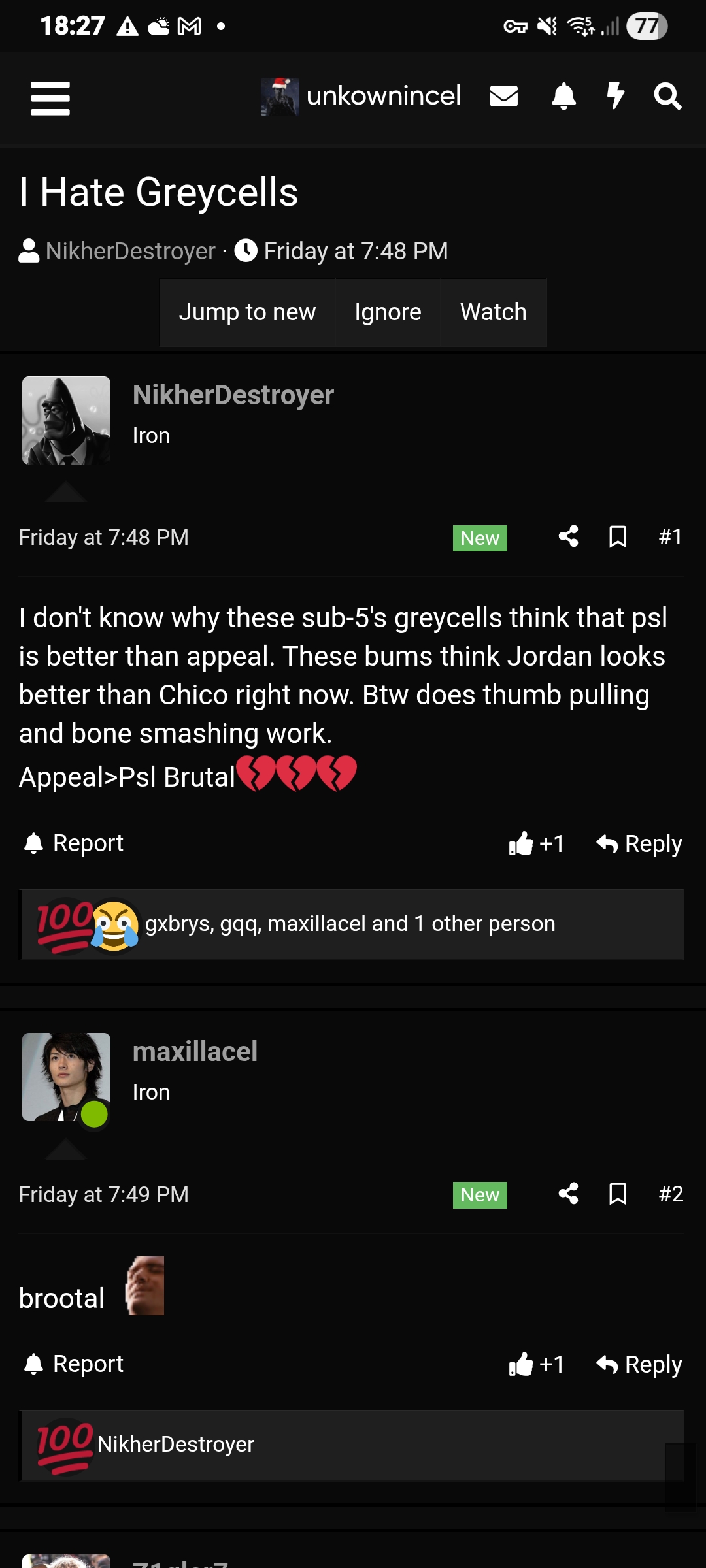The width and height of the screenshot is (706, 1568).
Task: Give +1 to NikherDestroyer's post
Action: click(536, 844)
